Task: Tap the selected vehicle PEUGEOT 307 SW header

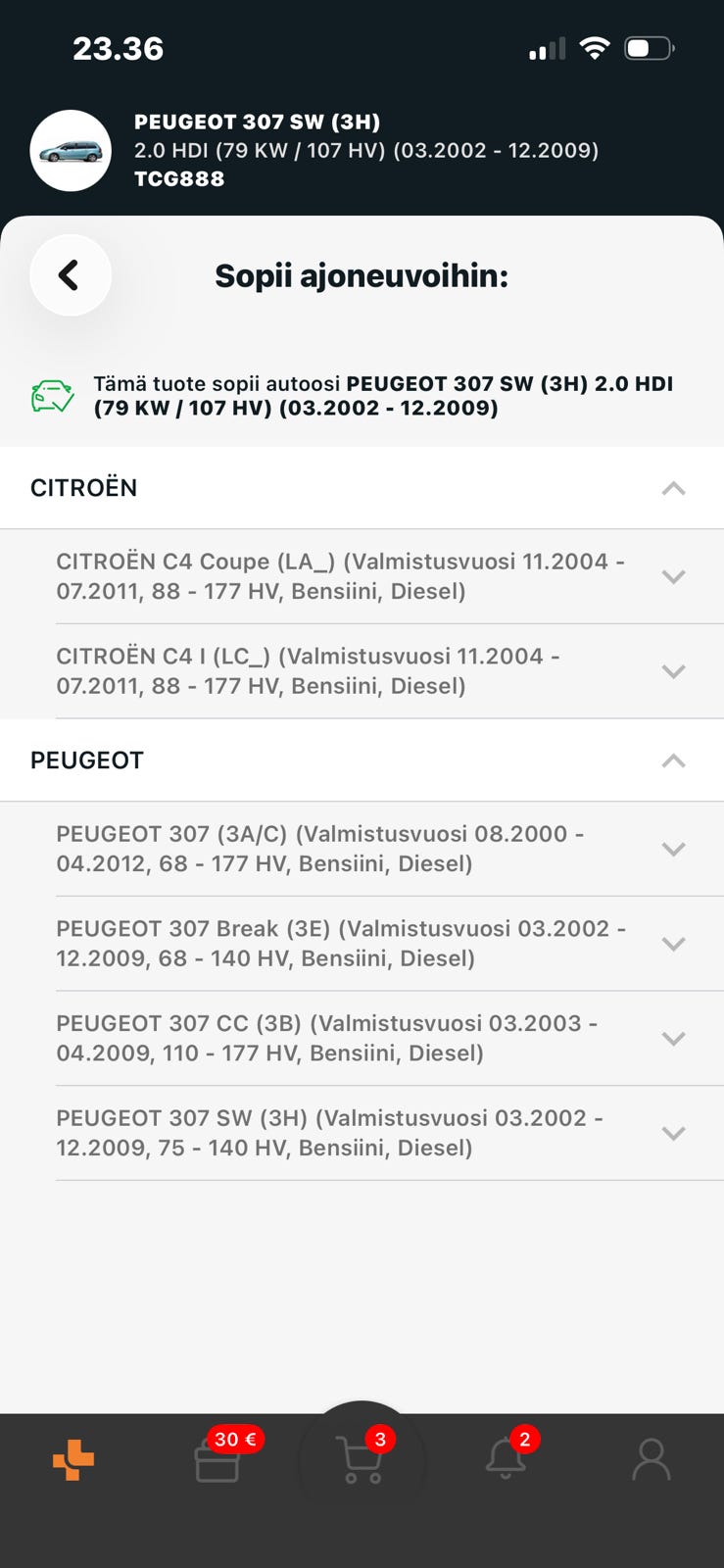Action: pos(362,151)
